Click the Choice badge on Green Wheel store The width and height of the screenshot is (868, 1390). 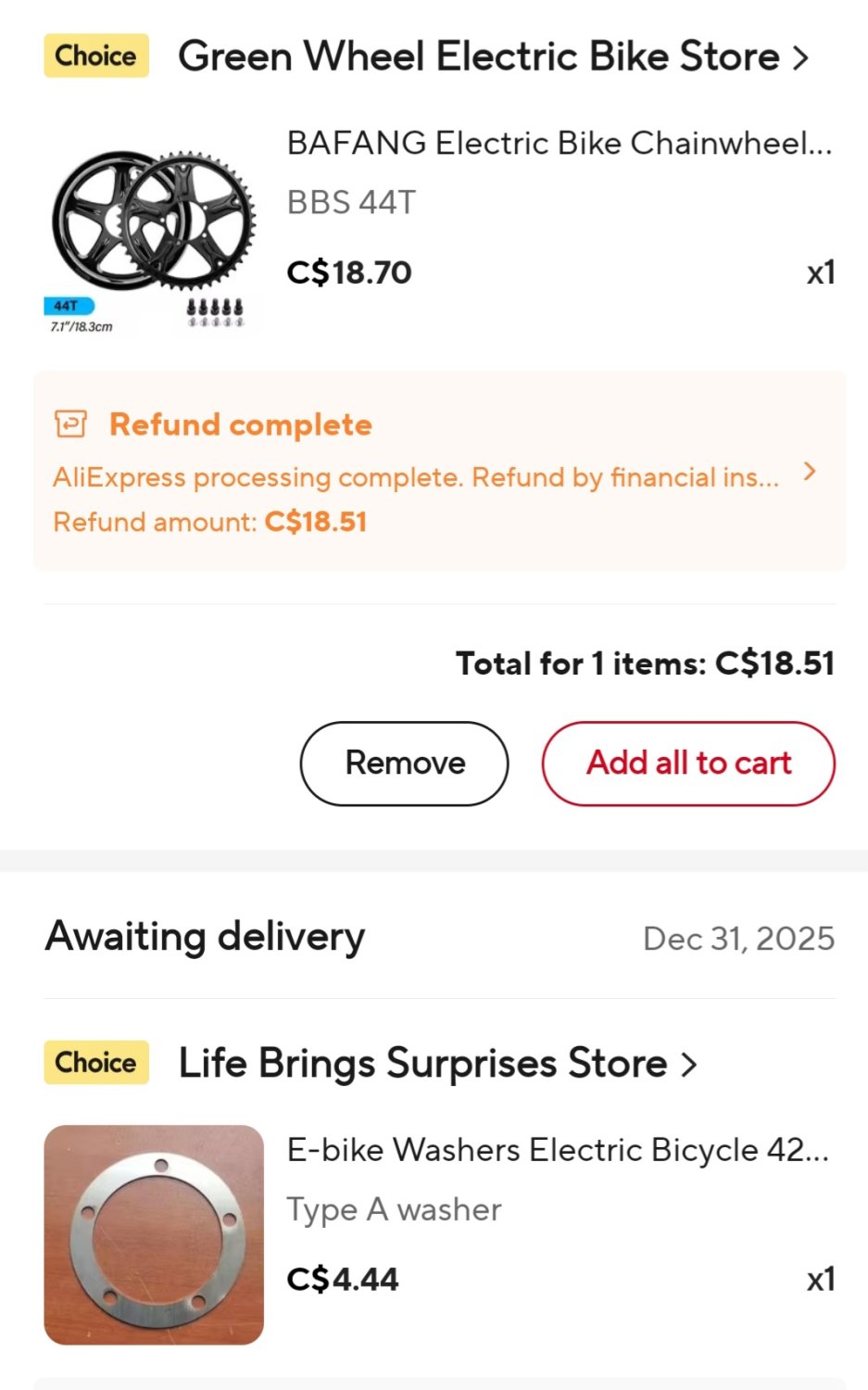click(94, 56)
